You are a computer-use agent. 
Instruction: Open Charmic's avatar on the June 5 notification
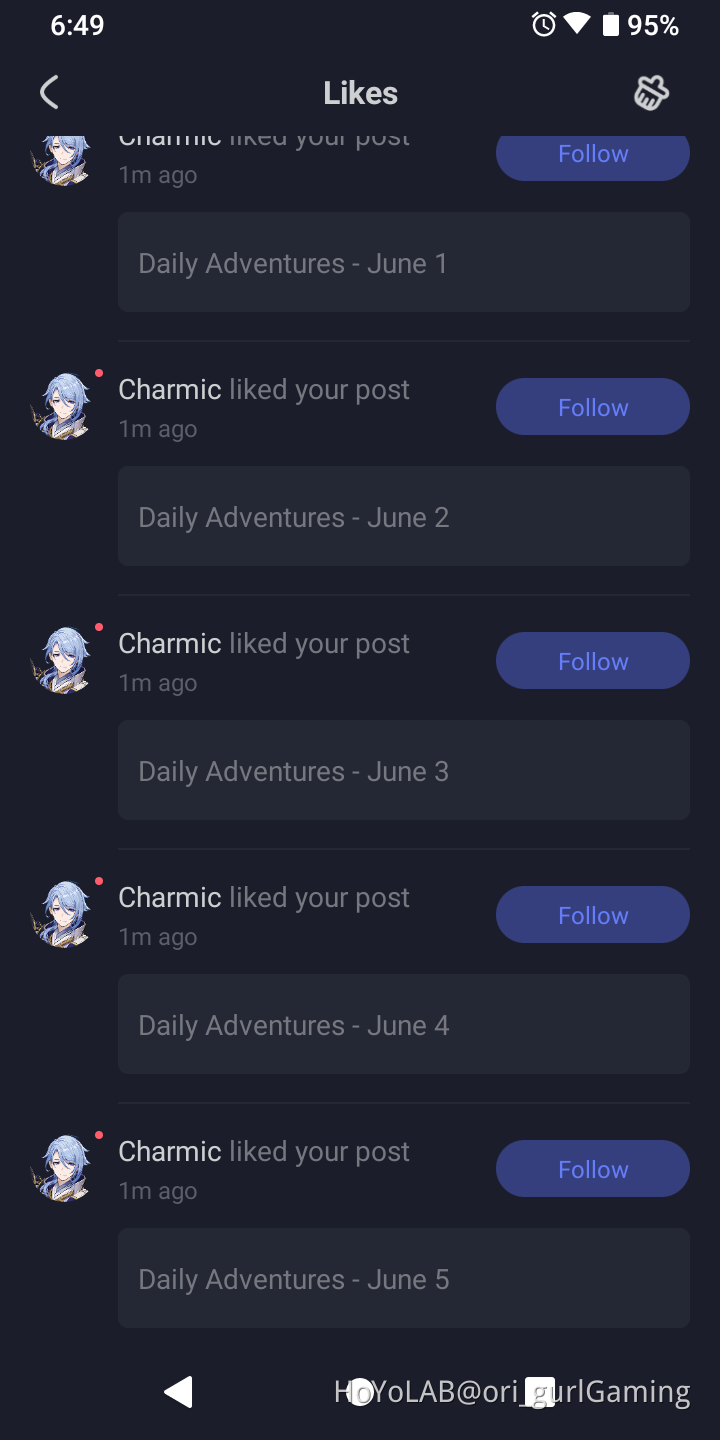63,1168
